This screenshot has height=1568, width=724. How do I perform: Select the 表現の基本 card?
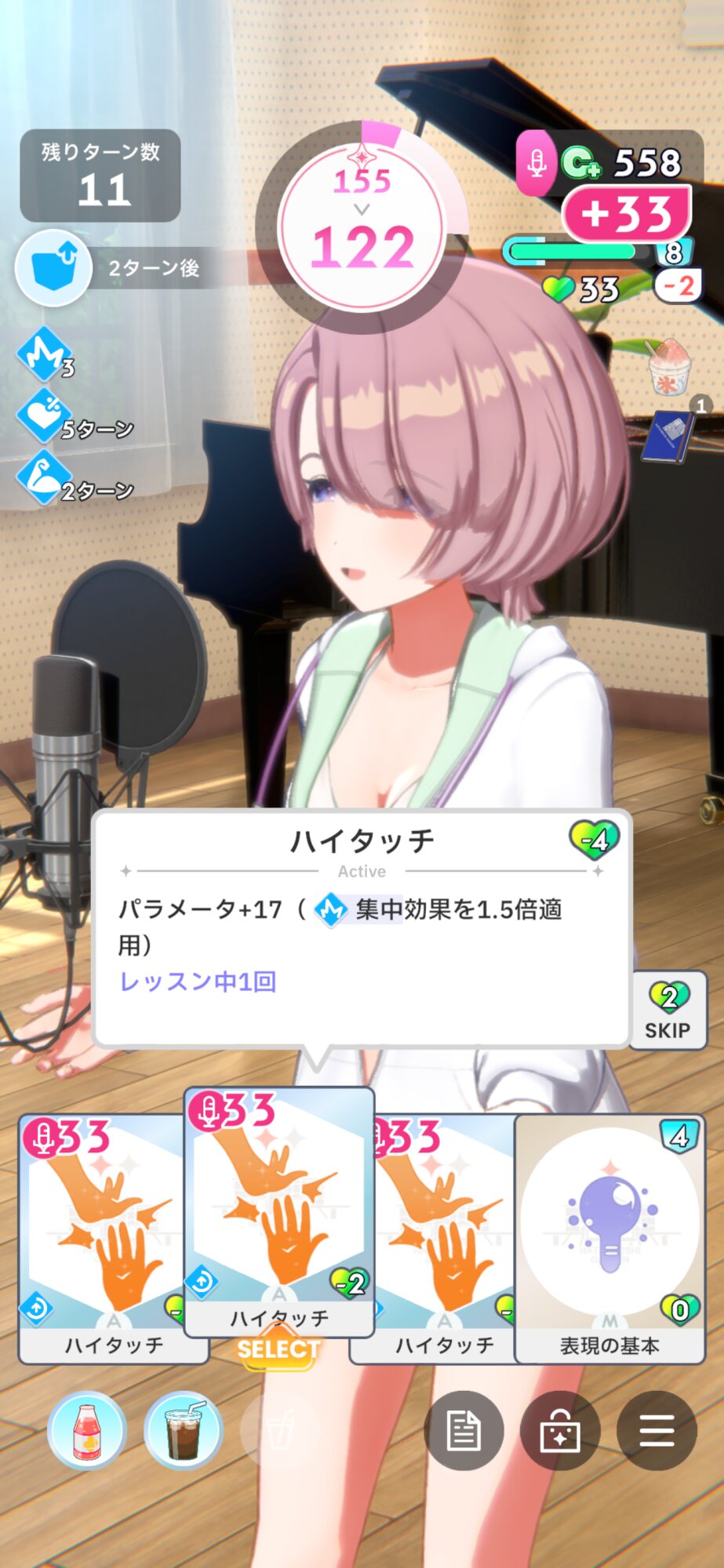[x=609, y=1239]
